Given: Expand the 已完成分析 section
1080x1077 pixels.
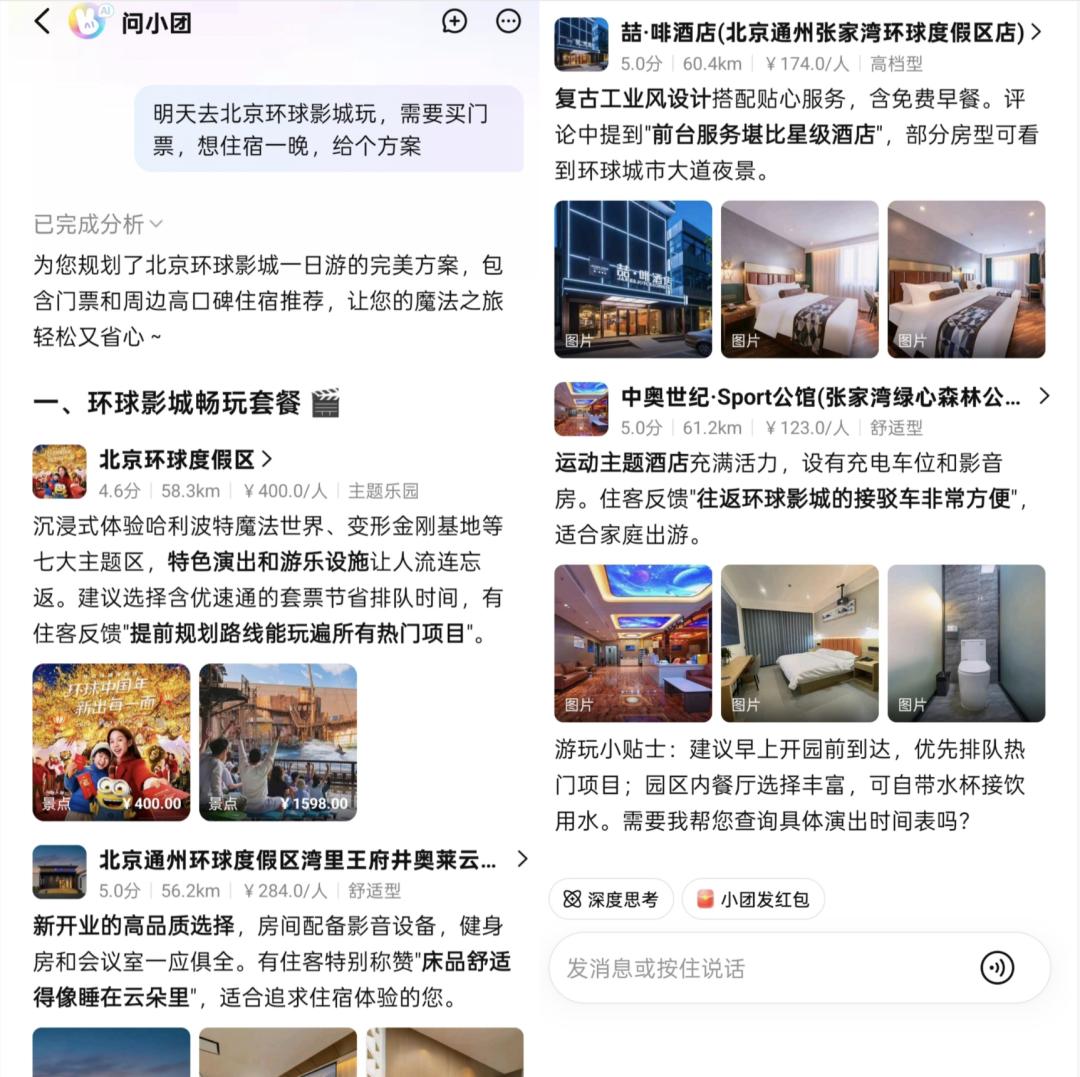Looking at the screenshot, I should click(x=98, y=223).
